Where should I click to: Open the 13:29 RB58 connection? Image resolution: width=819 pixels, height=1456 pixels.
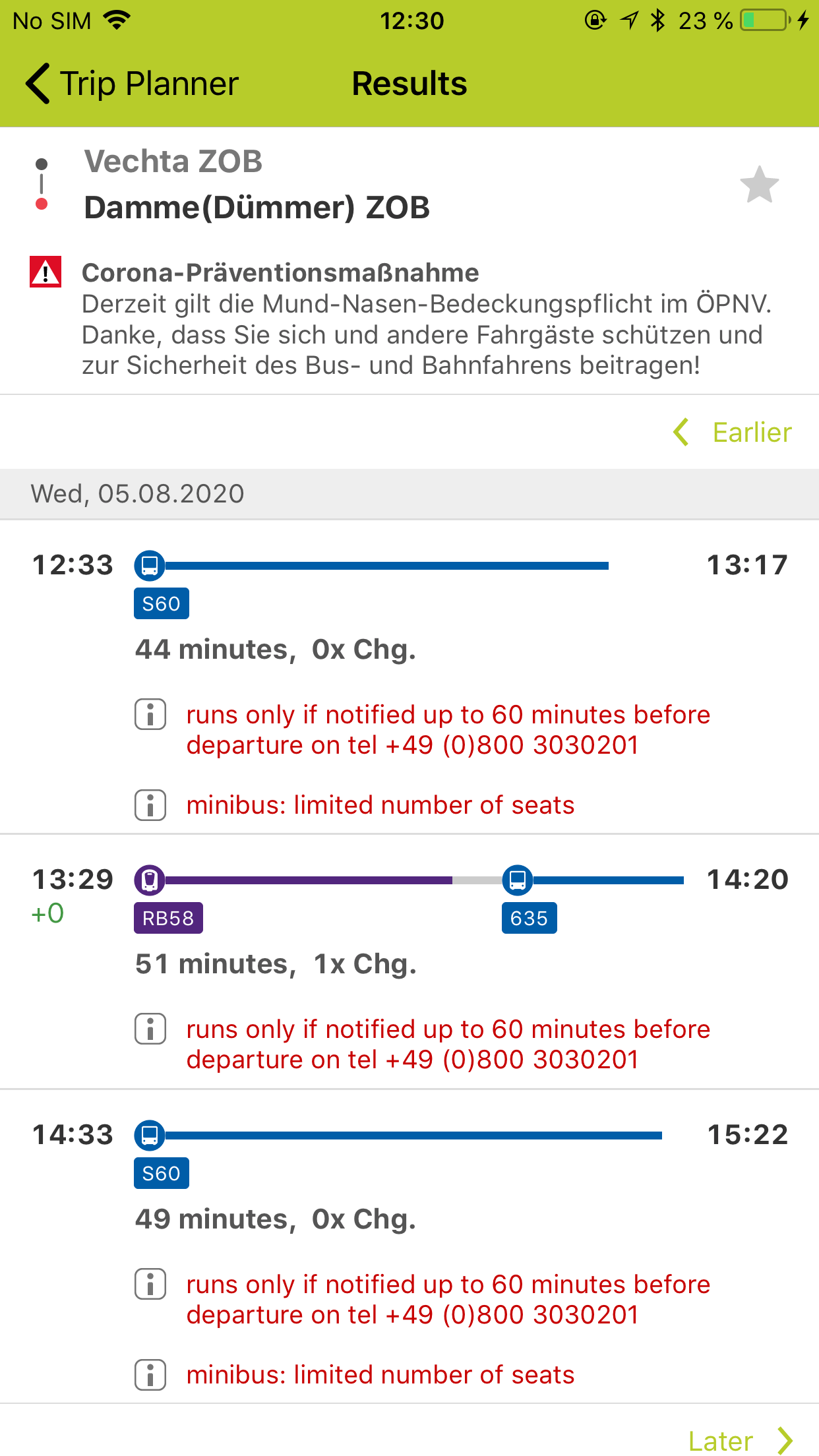(409, 962)
